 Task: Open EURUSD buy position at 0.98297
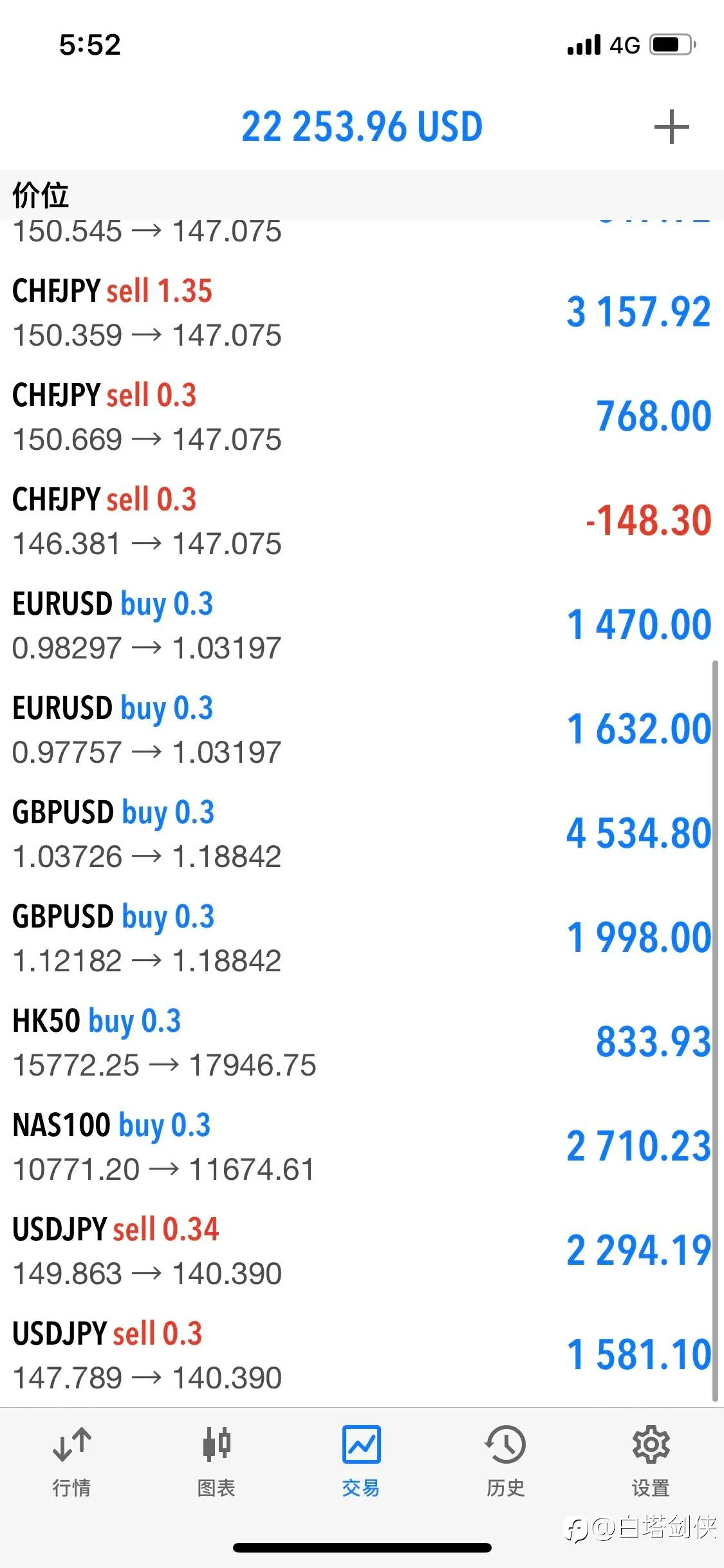click(x=362, y=626)
